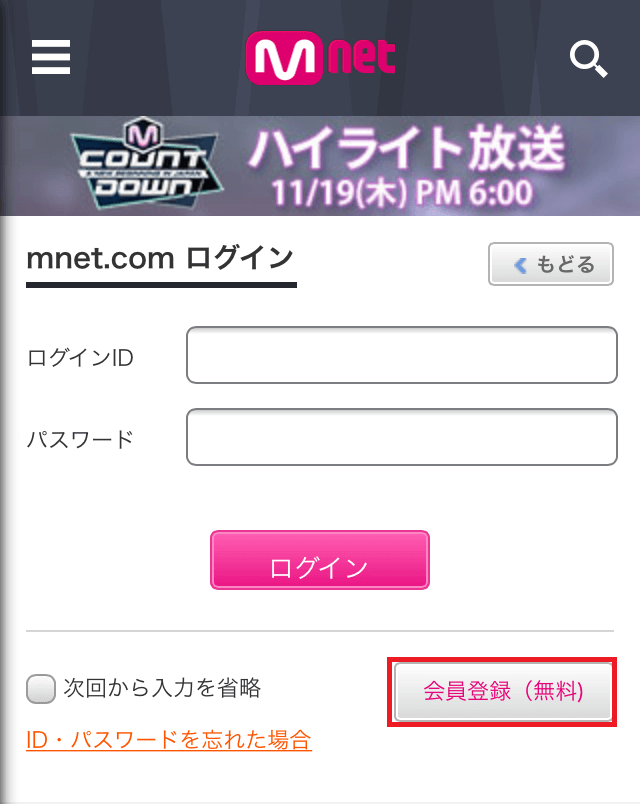
Task: Focus the パスワード field
Action: point(401,437)
